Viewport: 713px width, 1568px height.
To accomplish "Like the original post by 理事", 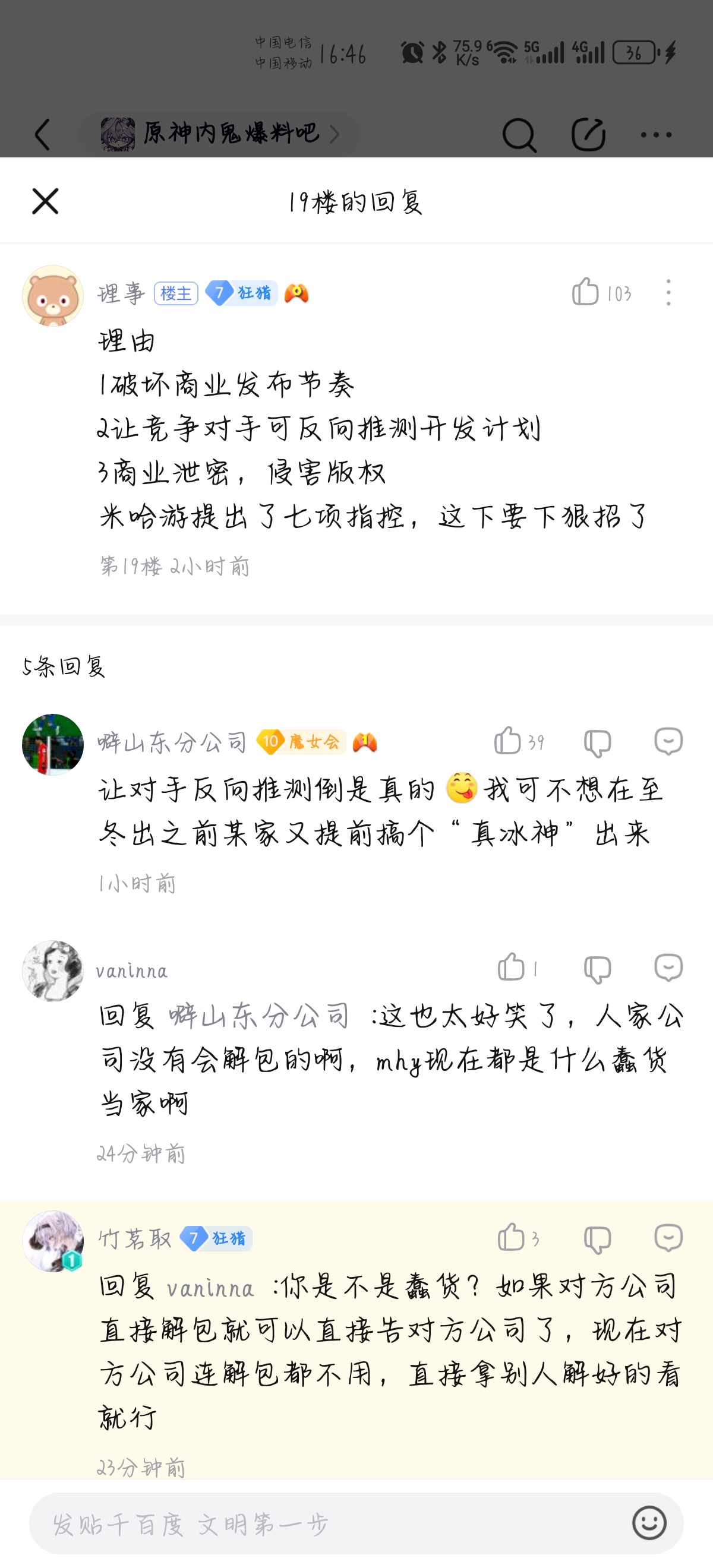I will coord(586,293).
